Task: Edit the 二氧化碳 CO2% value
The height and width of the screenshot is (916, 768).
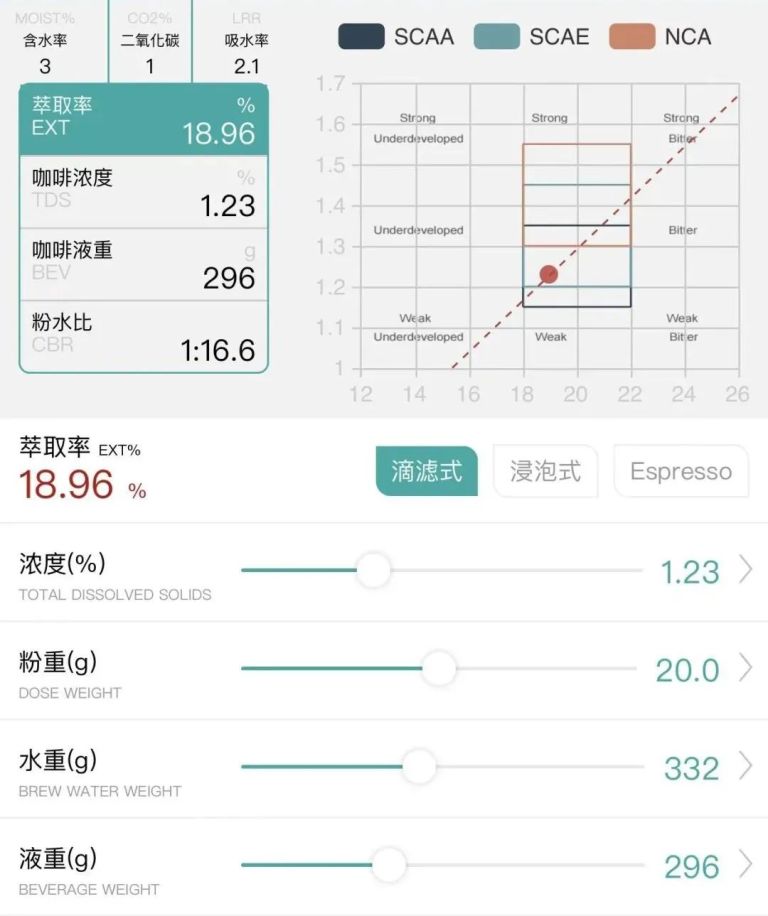Action: coord(150,66)
